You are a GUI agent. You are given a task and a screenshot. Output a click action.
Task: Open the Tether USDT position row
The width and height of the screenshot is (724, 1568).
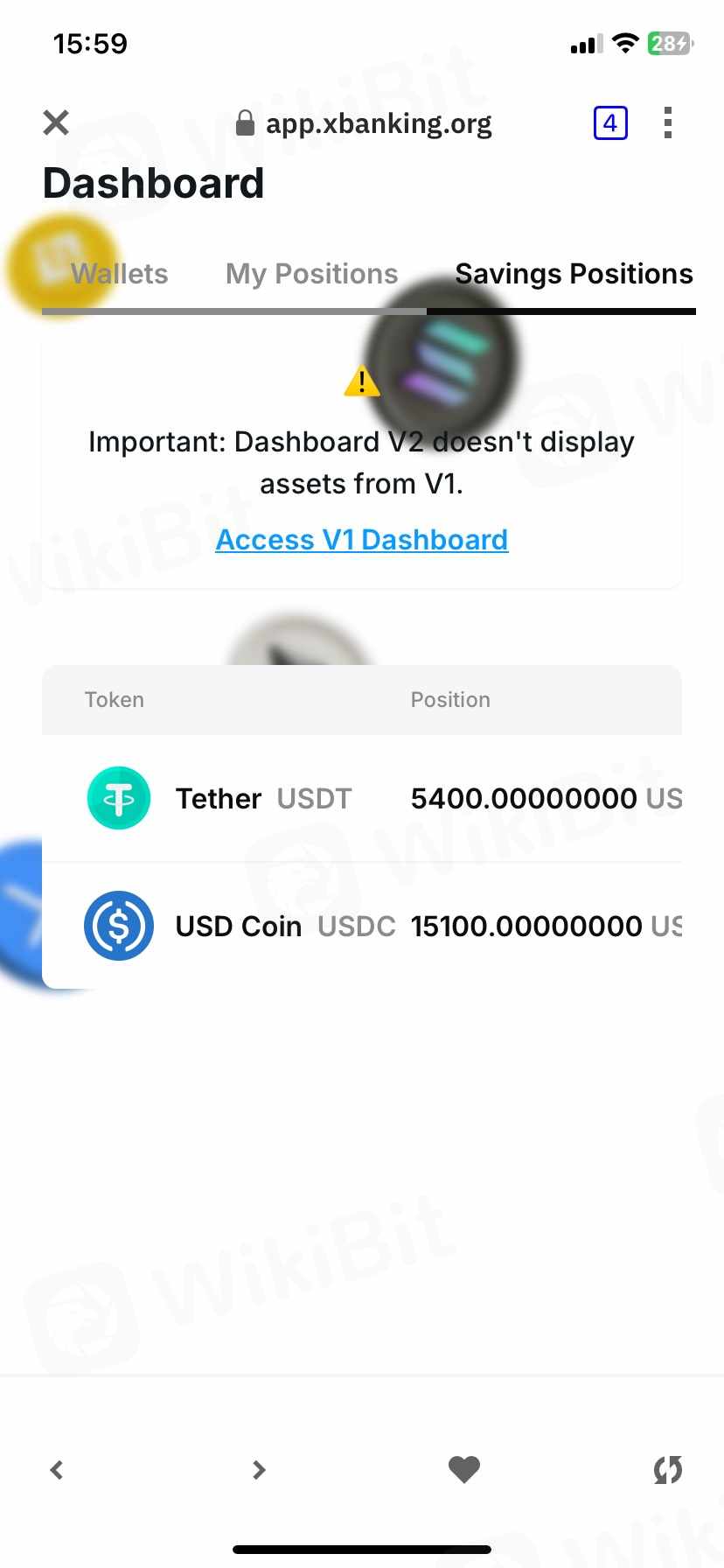tap(361, 798)
